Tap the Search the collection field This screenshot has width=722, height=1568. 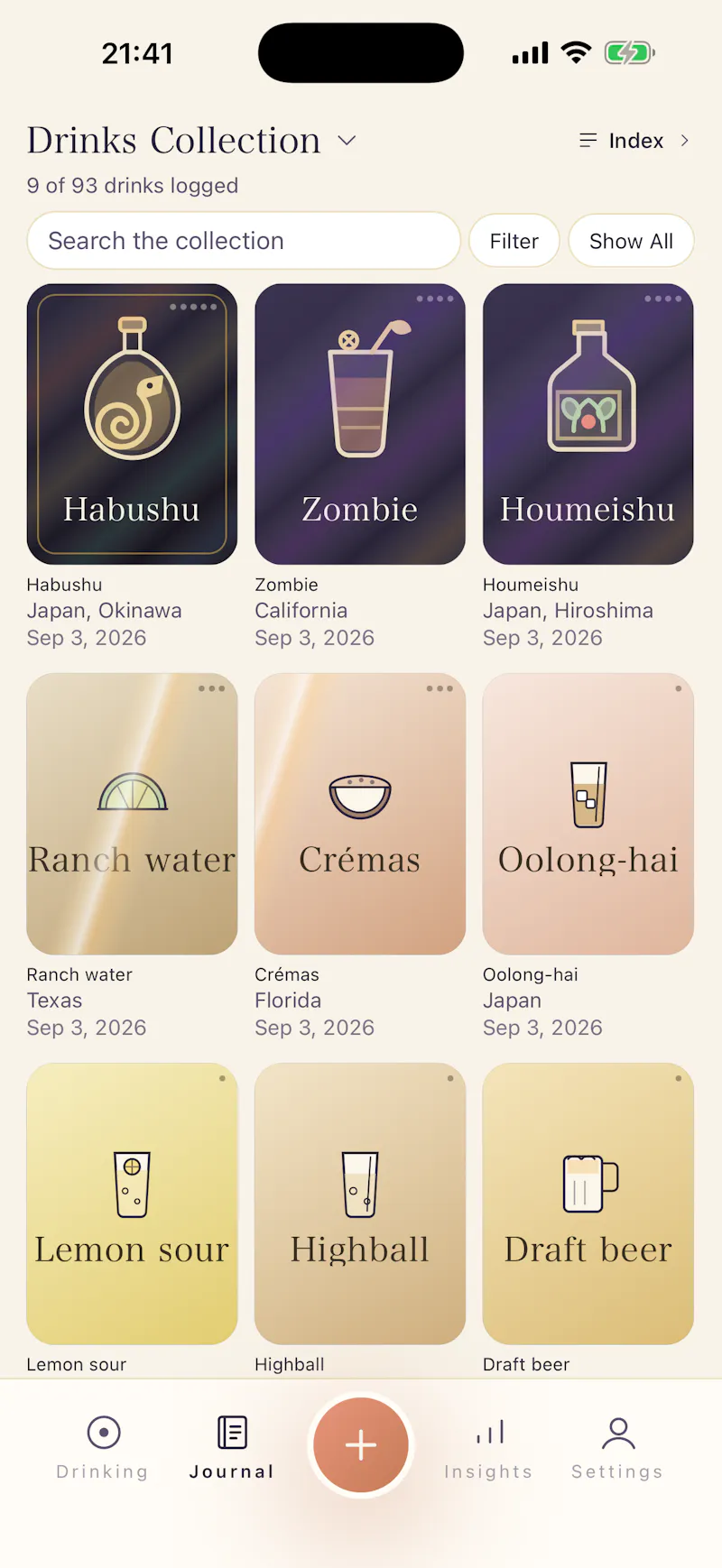pyautogui.click(x=244, y=241)
